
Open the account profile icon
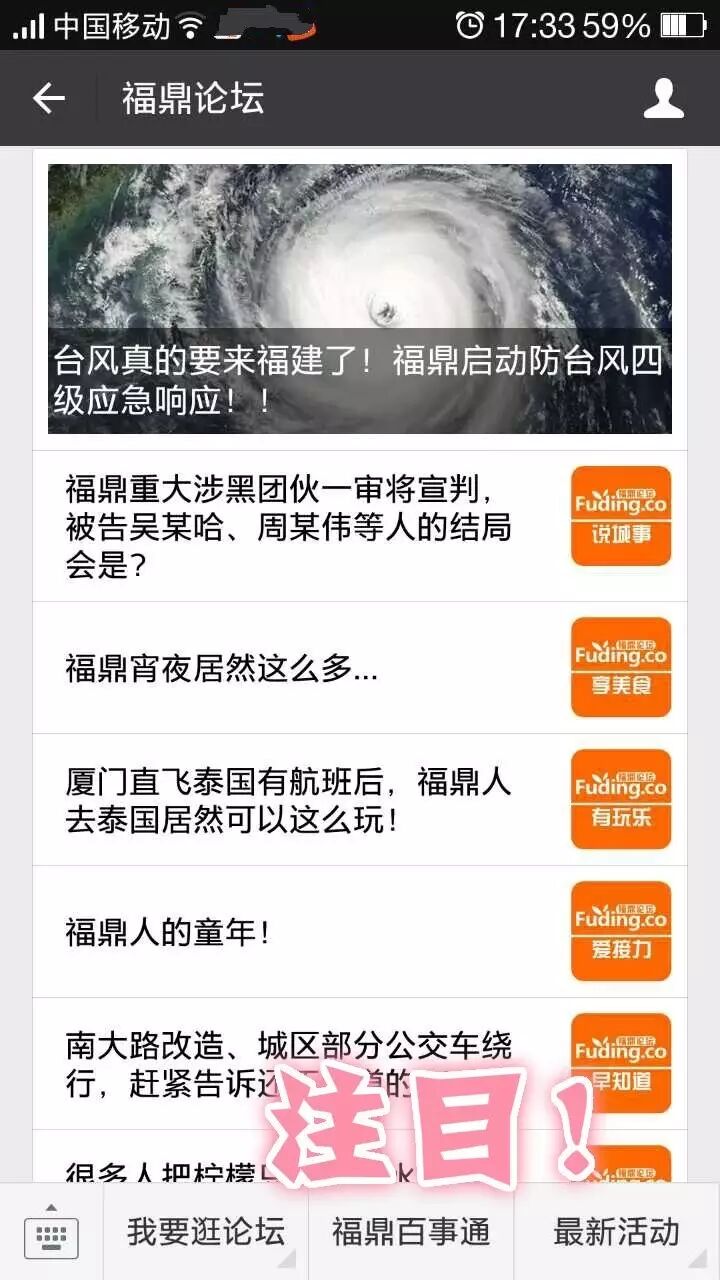(x=663, y=98)
